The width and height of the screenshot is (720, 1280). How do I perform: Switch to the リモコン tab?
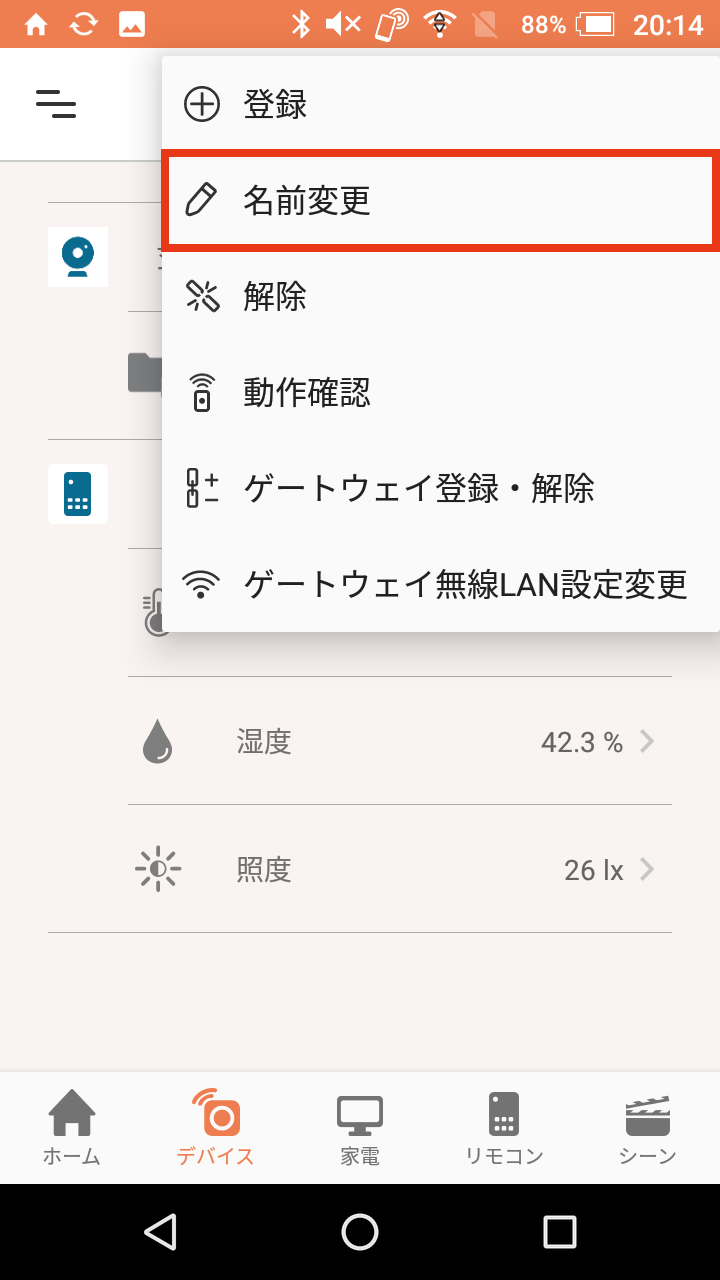pos(504,1128)
